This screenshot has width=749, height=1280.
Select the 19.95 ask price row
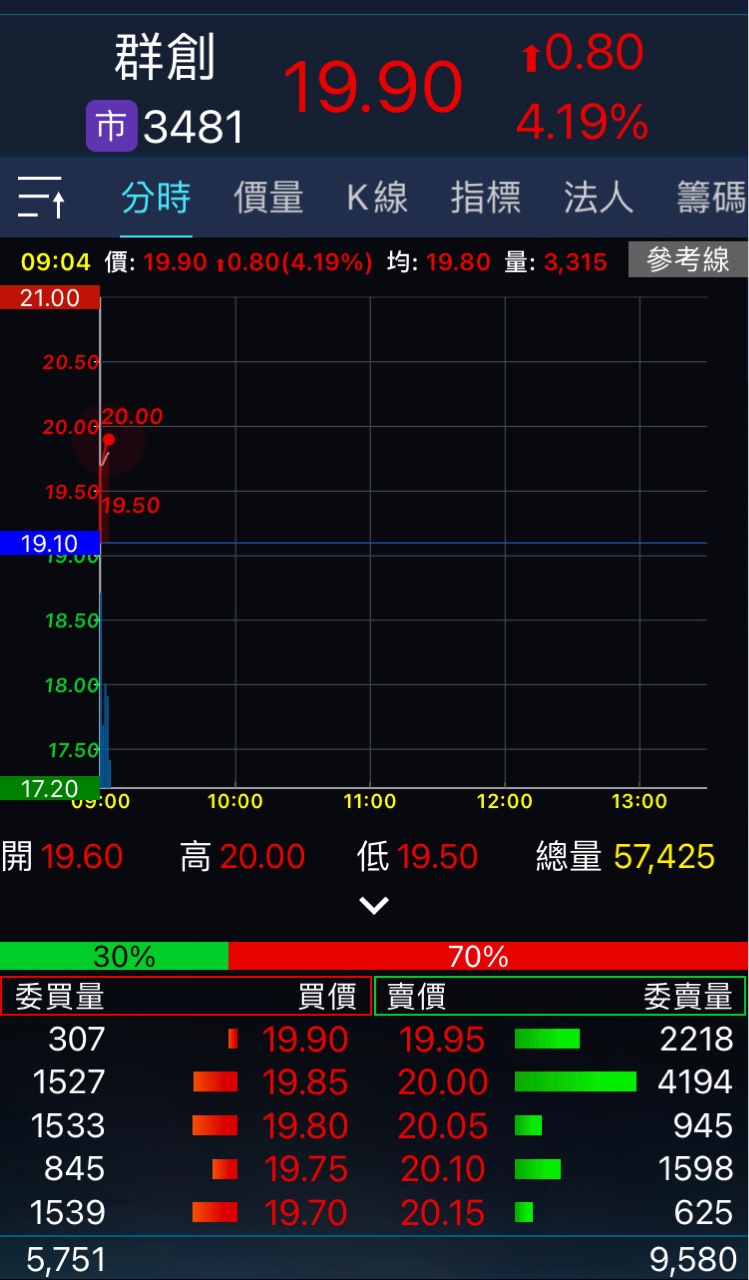point(443,1040)
